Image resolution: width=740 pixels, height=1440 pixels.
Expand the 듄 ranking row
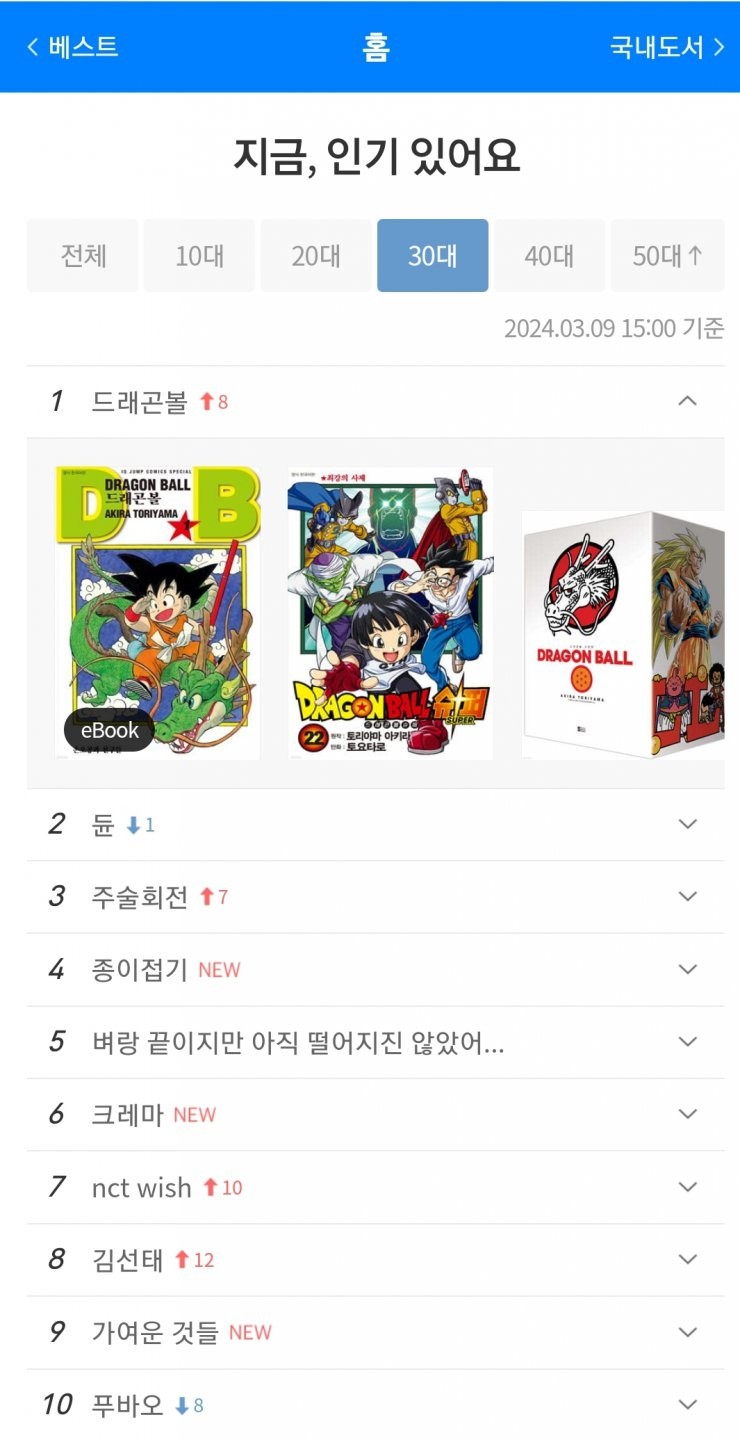pos(687,824)
